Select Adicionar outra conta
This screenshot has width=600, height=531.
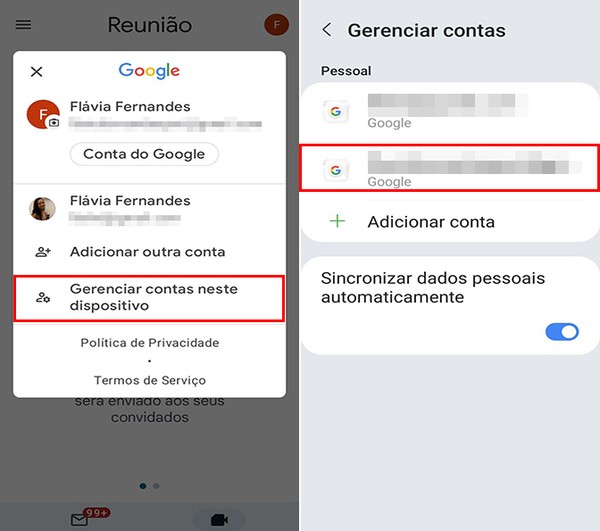click(x=147, y=252)
